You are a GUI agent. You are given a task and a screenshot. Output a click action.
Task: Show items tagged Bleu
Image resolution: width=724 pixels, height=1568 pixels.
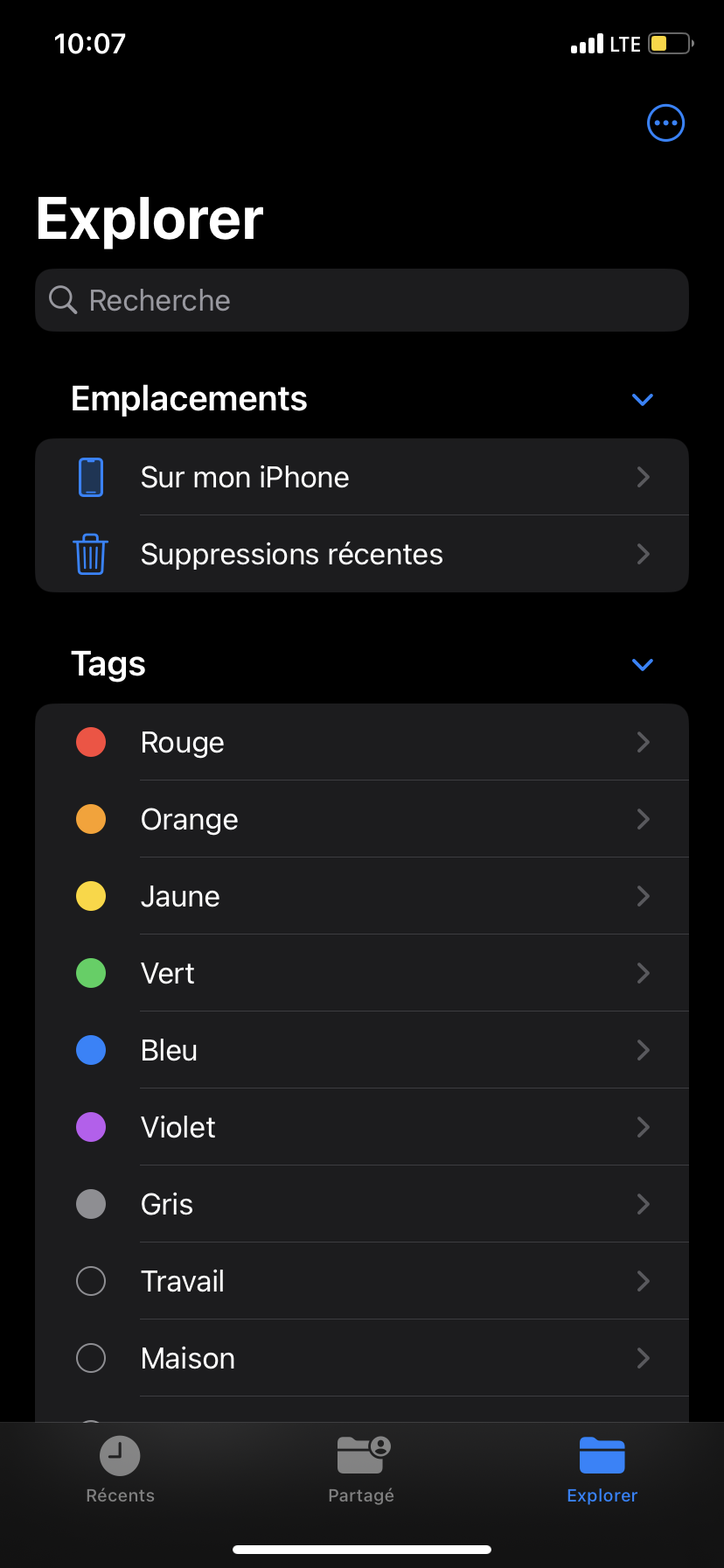click(362, 1050)
